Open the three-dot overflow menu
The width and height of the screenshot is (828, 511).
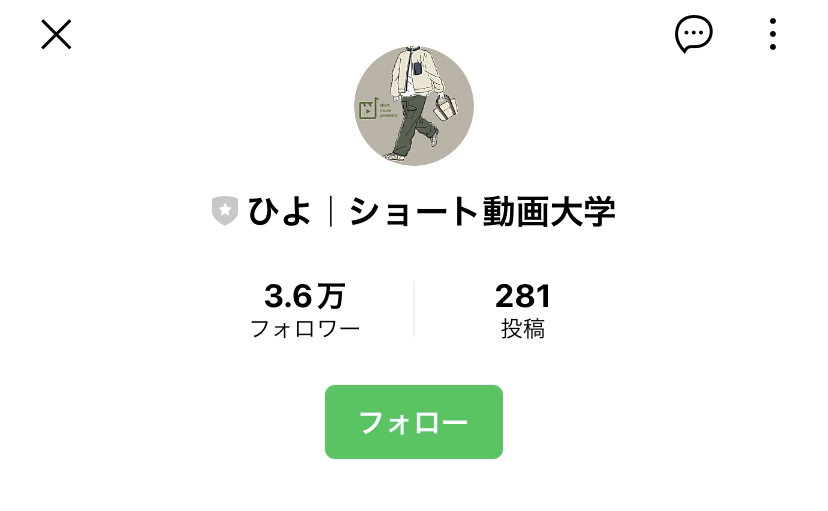point(772,35)
